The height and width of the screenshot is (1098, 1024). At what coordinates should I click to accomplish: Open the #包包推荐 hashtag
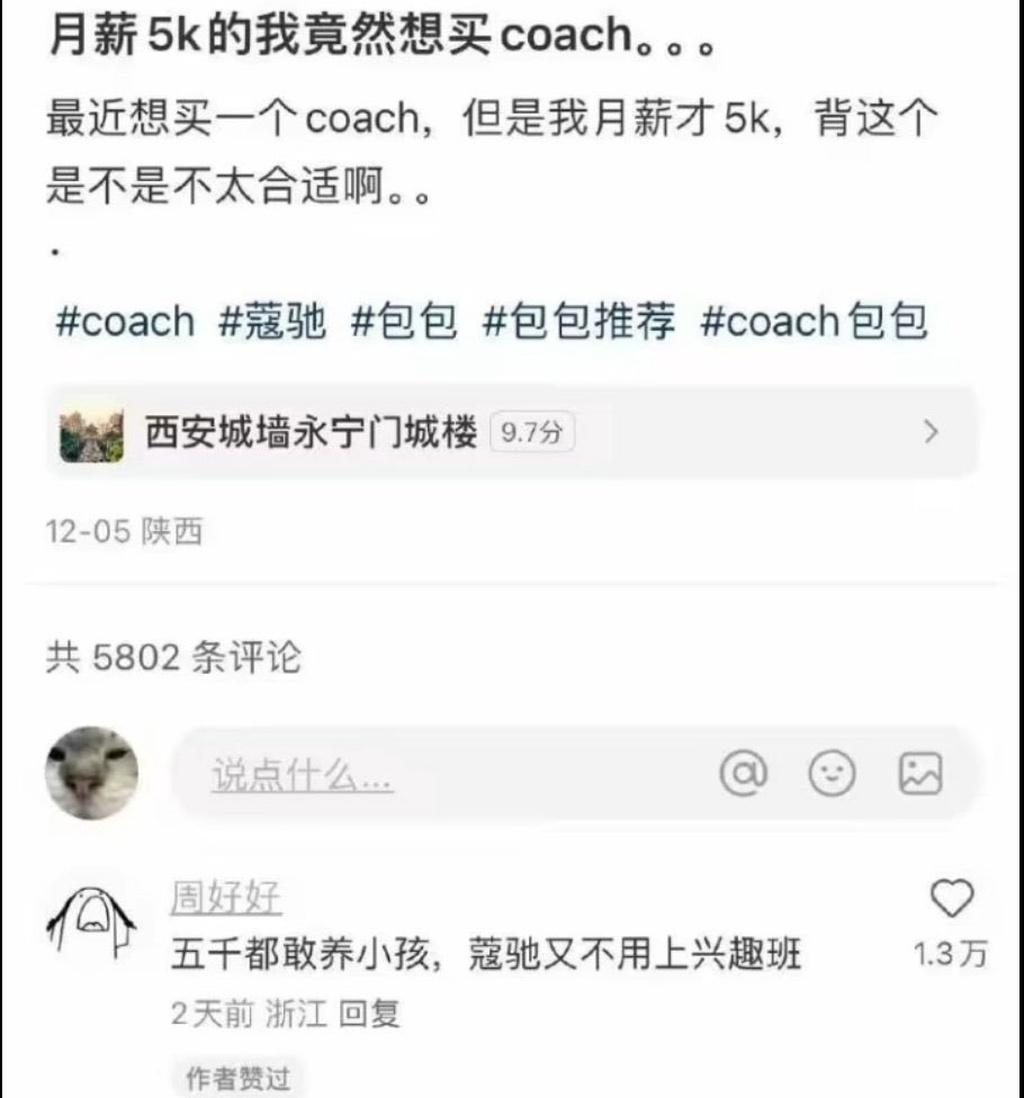pyautogui.click(x=578, y=322)
